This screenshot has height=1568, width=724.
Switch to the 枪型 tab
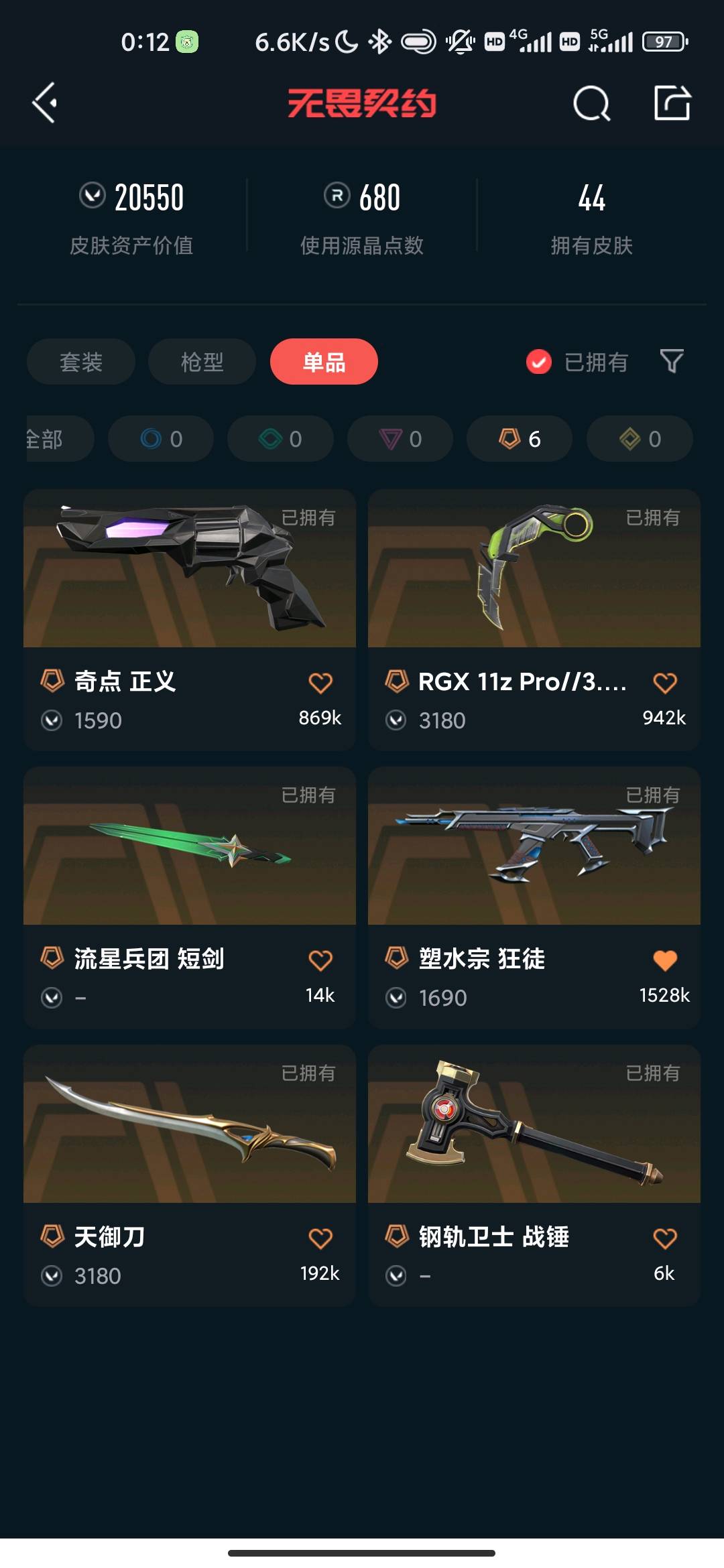tap(202, 362)
